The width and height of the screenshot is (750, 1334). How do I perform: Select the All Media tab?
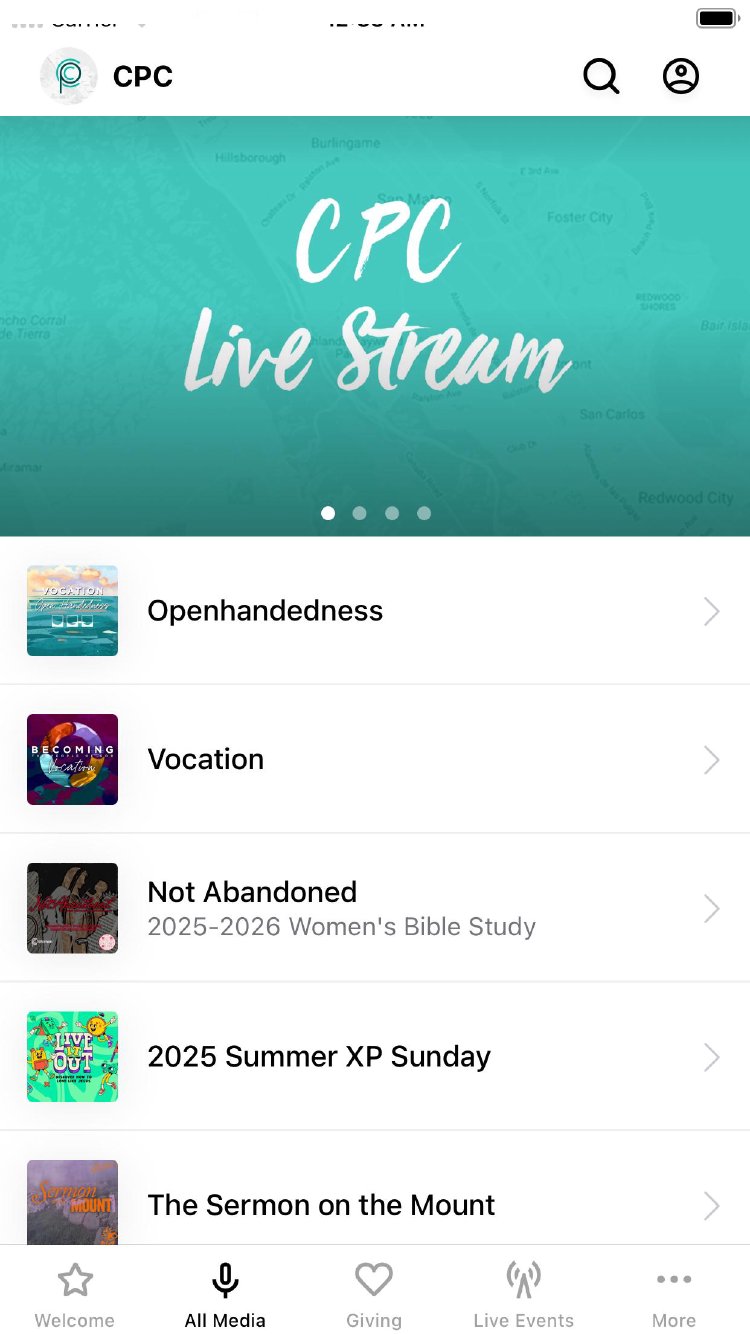point(225,1294)
